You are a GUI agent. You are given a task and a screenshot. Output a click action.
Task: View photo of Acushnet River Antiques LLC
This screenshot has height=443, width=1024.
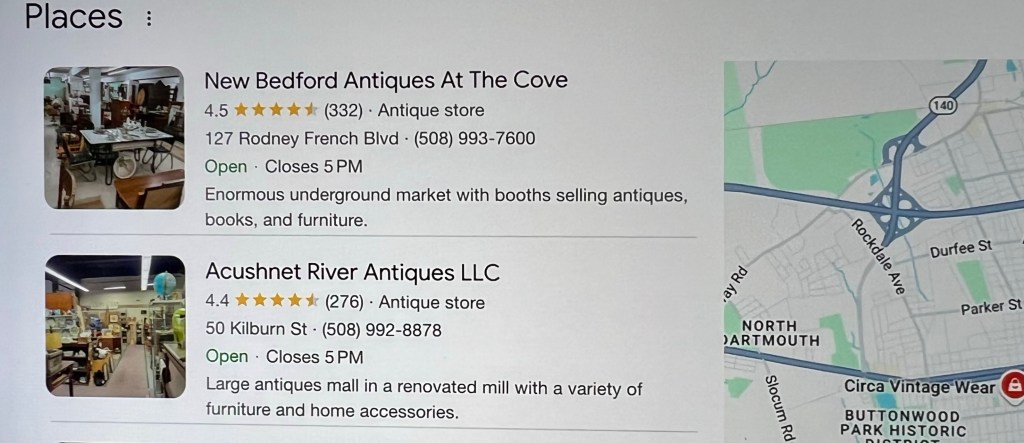click(115, 327)
